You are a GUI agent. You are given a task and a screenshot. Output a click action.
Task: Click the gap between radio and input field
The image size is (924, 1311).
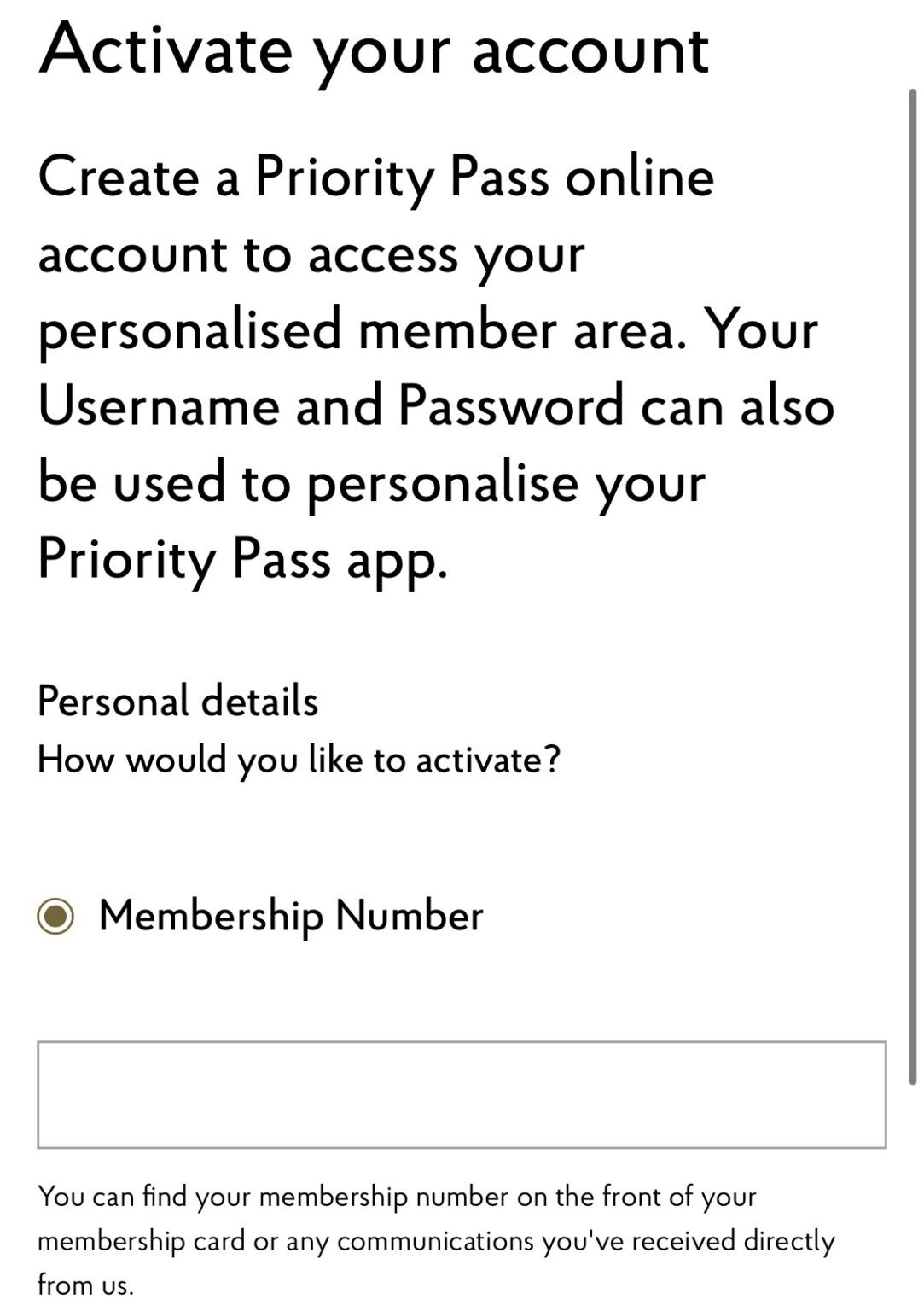(x=461, y=990)
